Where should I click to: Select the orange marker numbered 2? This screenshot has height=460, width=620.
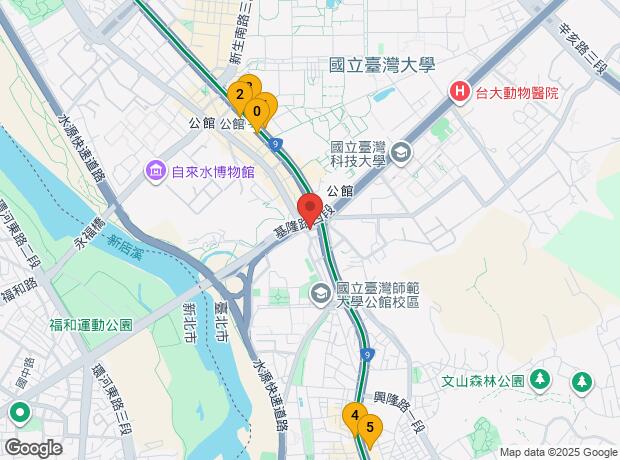pos(239,96)
